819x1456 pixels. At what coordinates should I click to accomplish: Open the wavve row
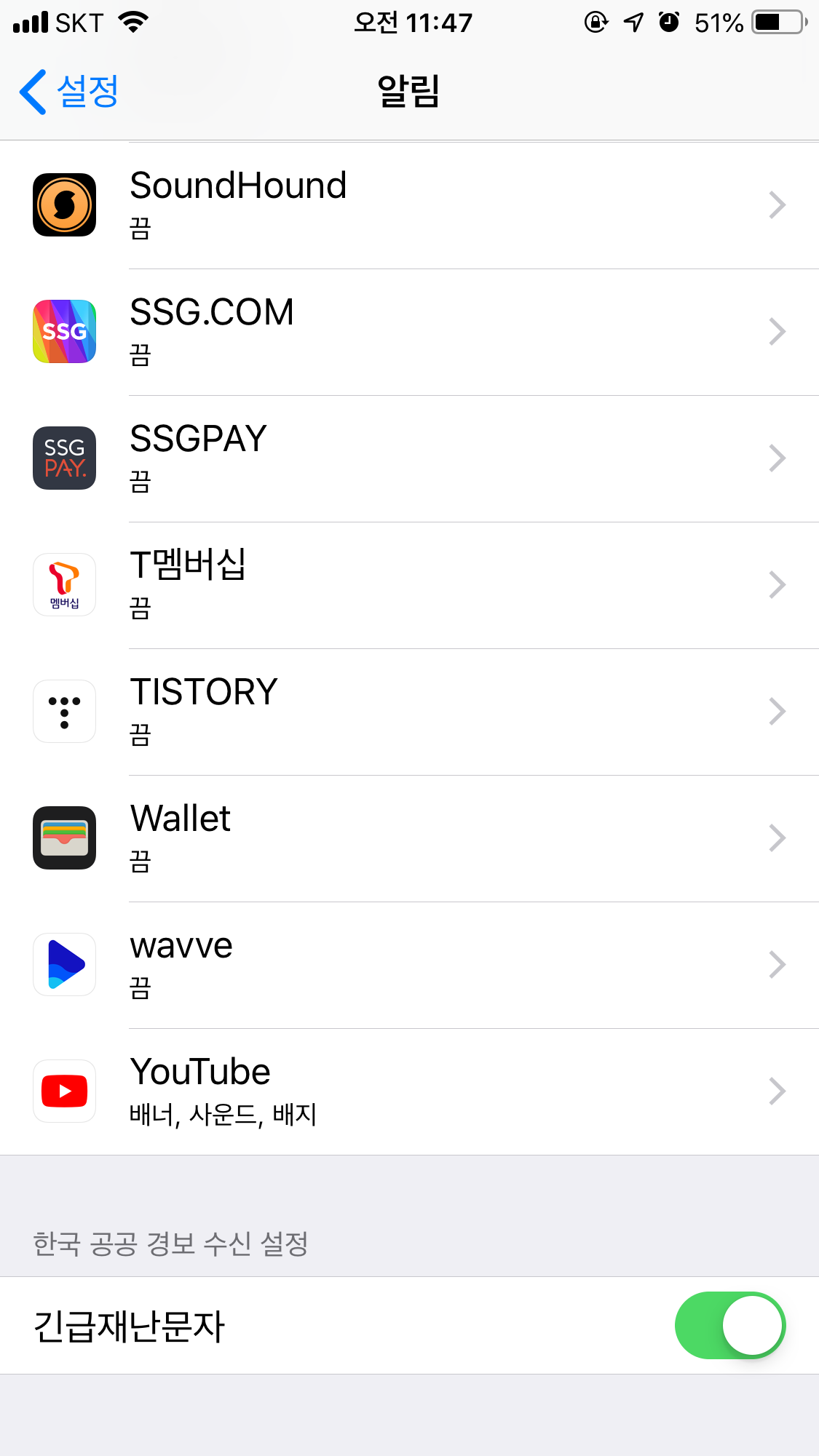pos(409,966)
